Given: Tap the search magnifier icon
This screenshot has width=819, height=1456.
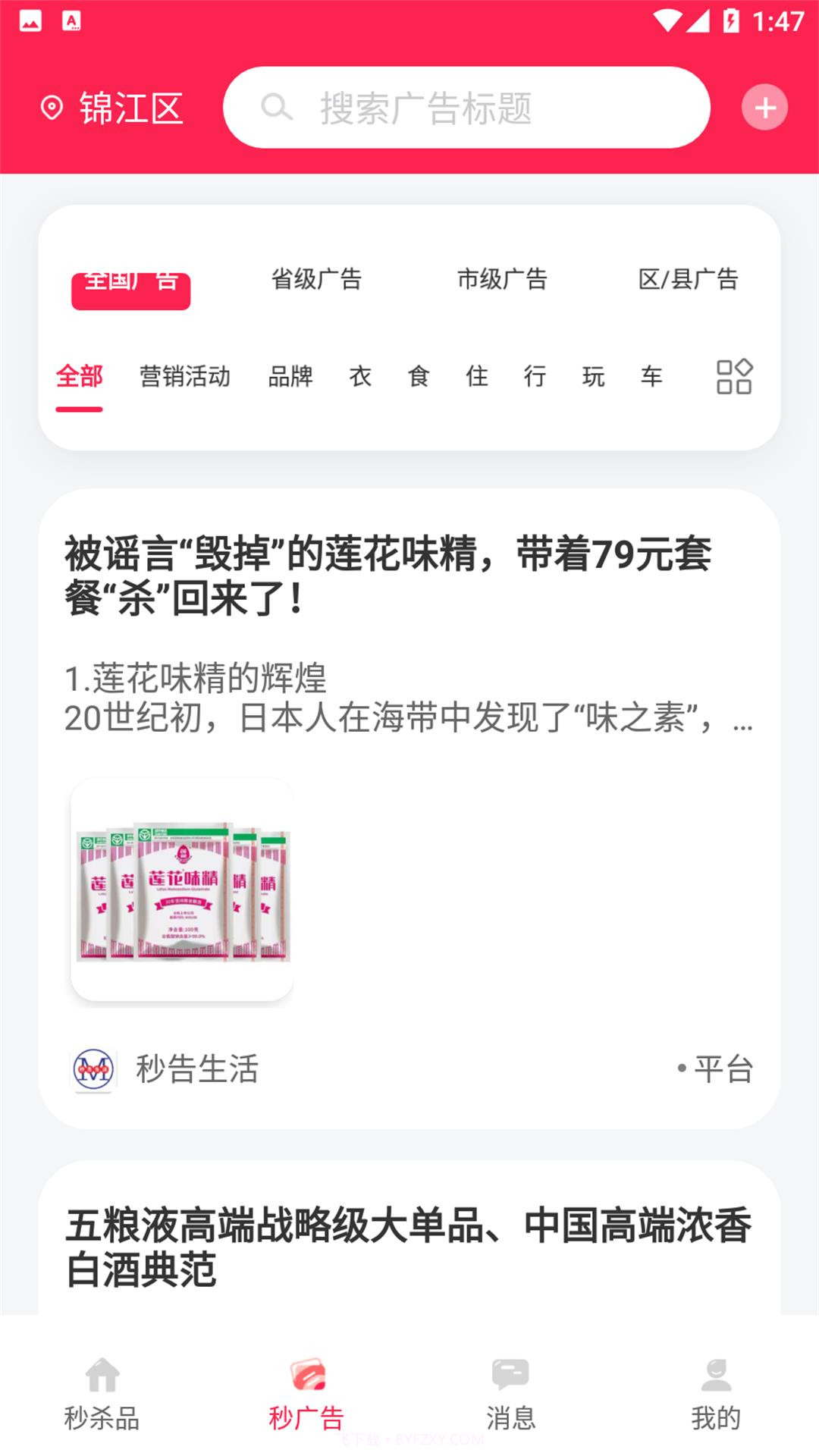Looking at the screenshot, I should click(278, 108).
